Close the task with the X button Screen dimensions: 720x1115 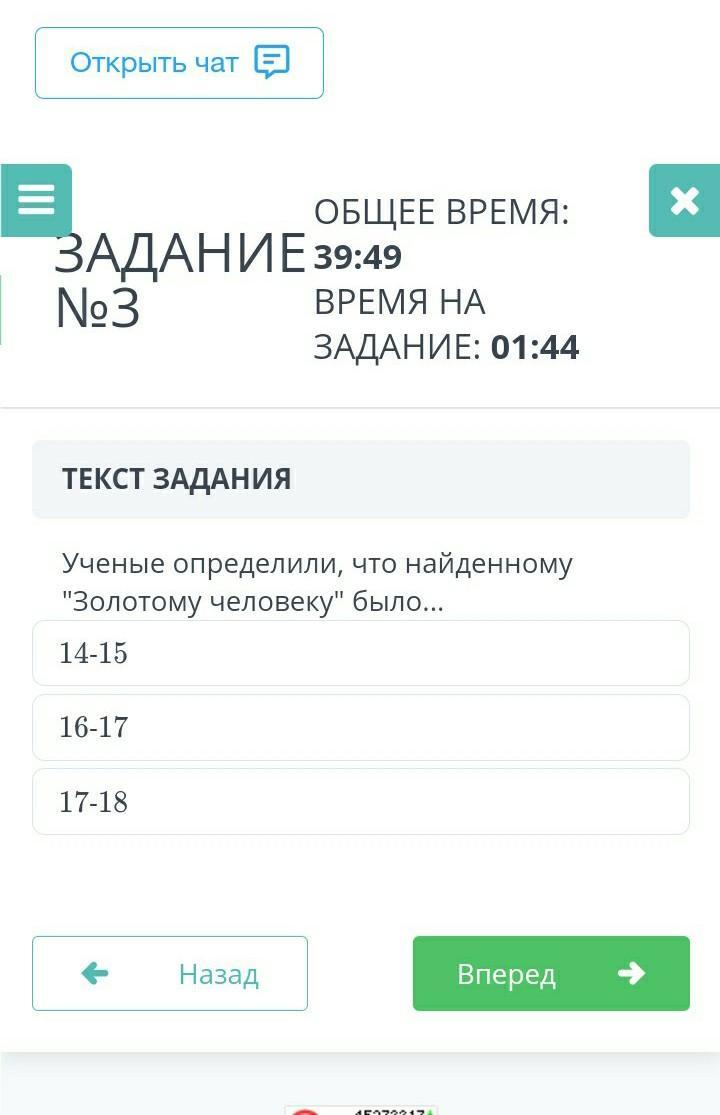[684, 201]
